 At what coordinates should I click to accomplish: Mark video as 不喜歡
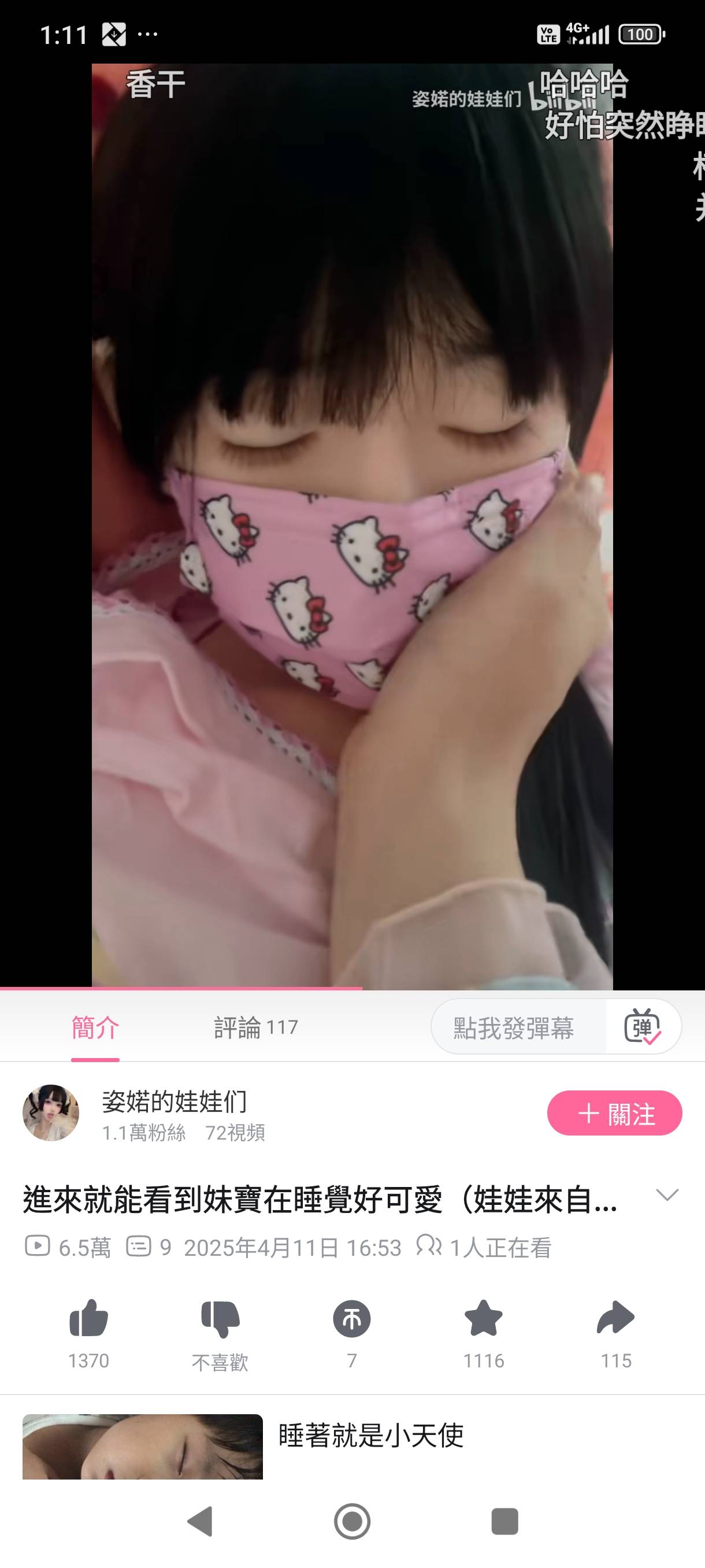220,1318
